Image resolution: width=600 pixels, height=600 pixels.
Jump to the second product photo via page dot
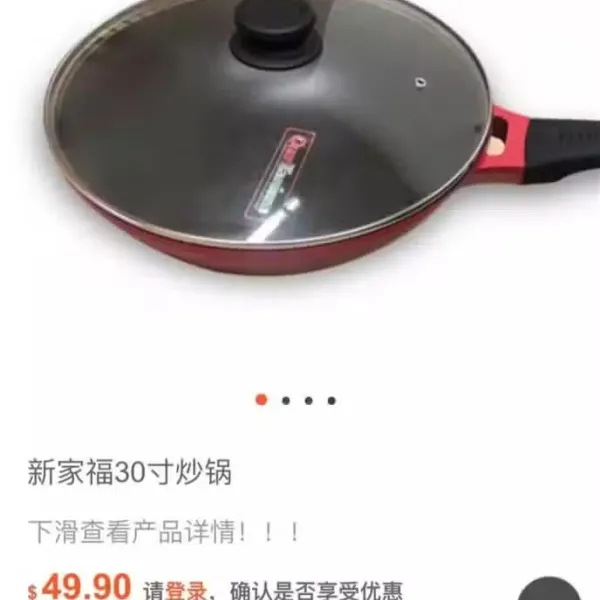(x=285, y=400)
